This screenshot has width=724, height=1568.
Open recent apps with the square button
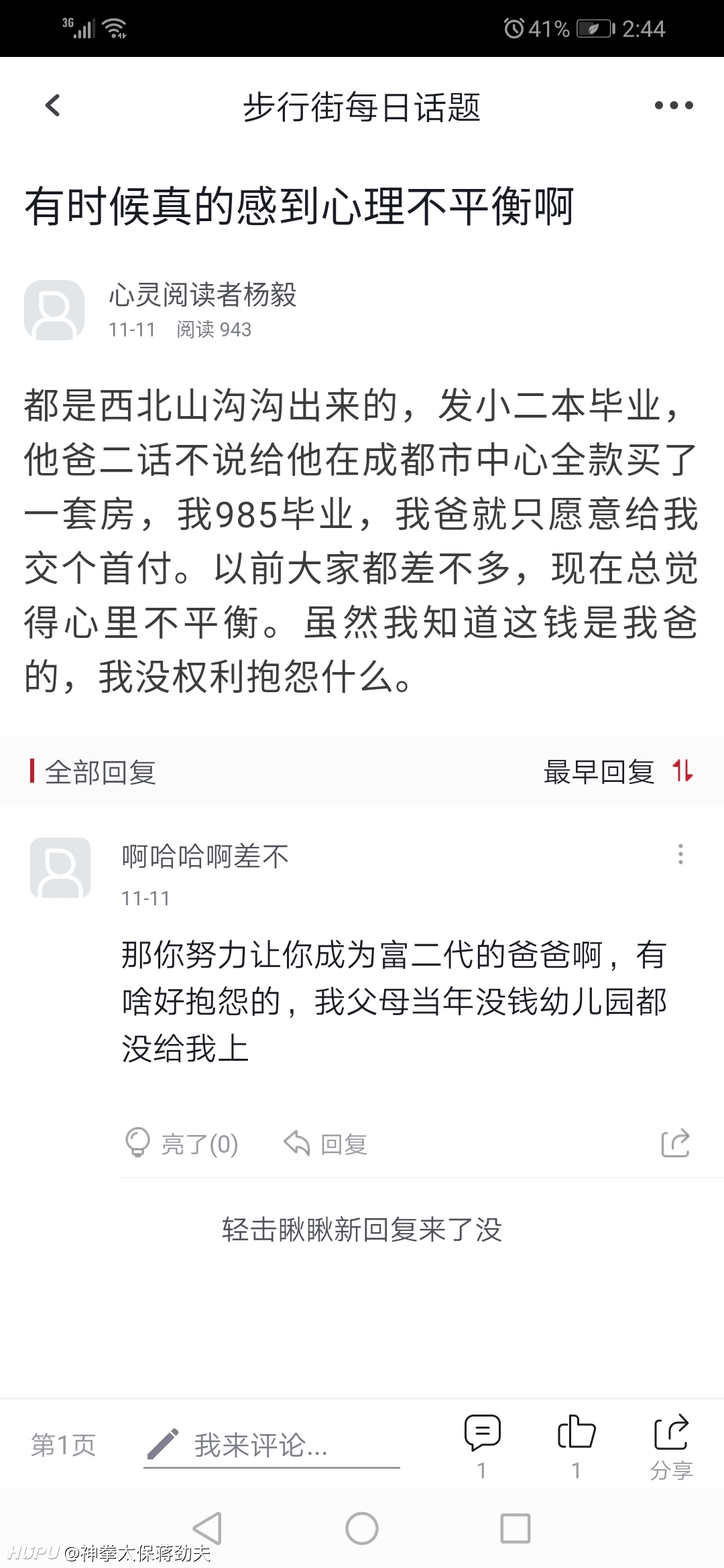coord(516,1528)
